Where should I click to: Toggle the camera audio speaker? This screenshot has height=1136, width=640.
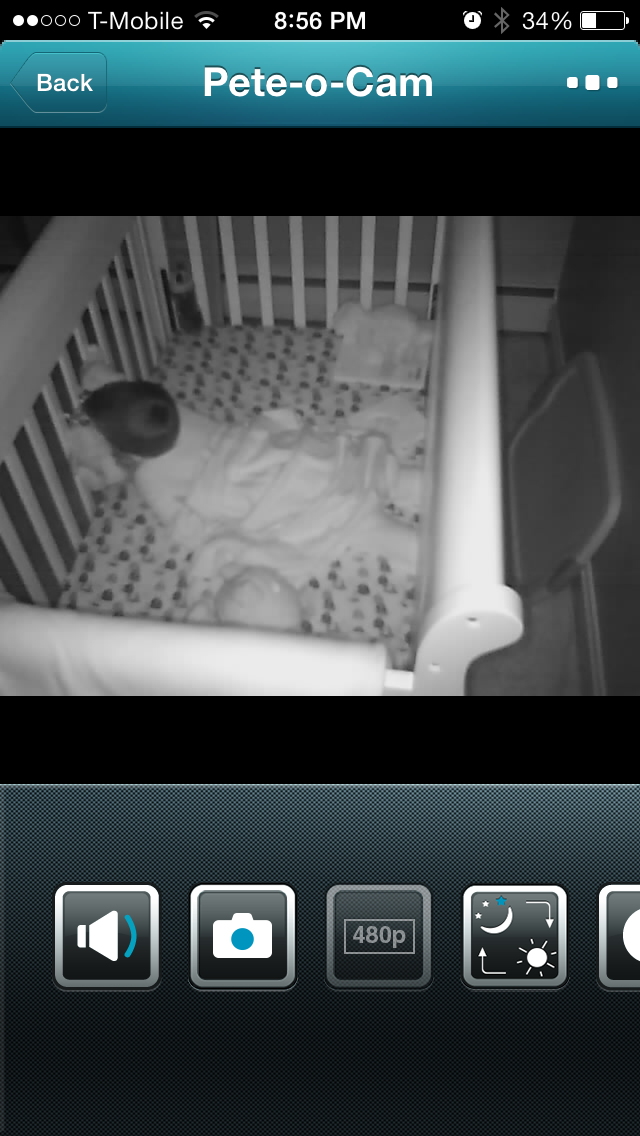click(107, 937)
